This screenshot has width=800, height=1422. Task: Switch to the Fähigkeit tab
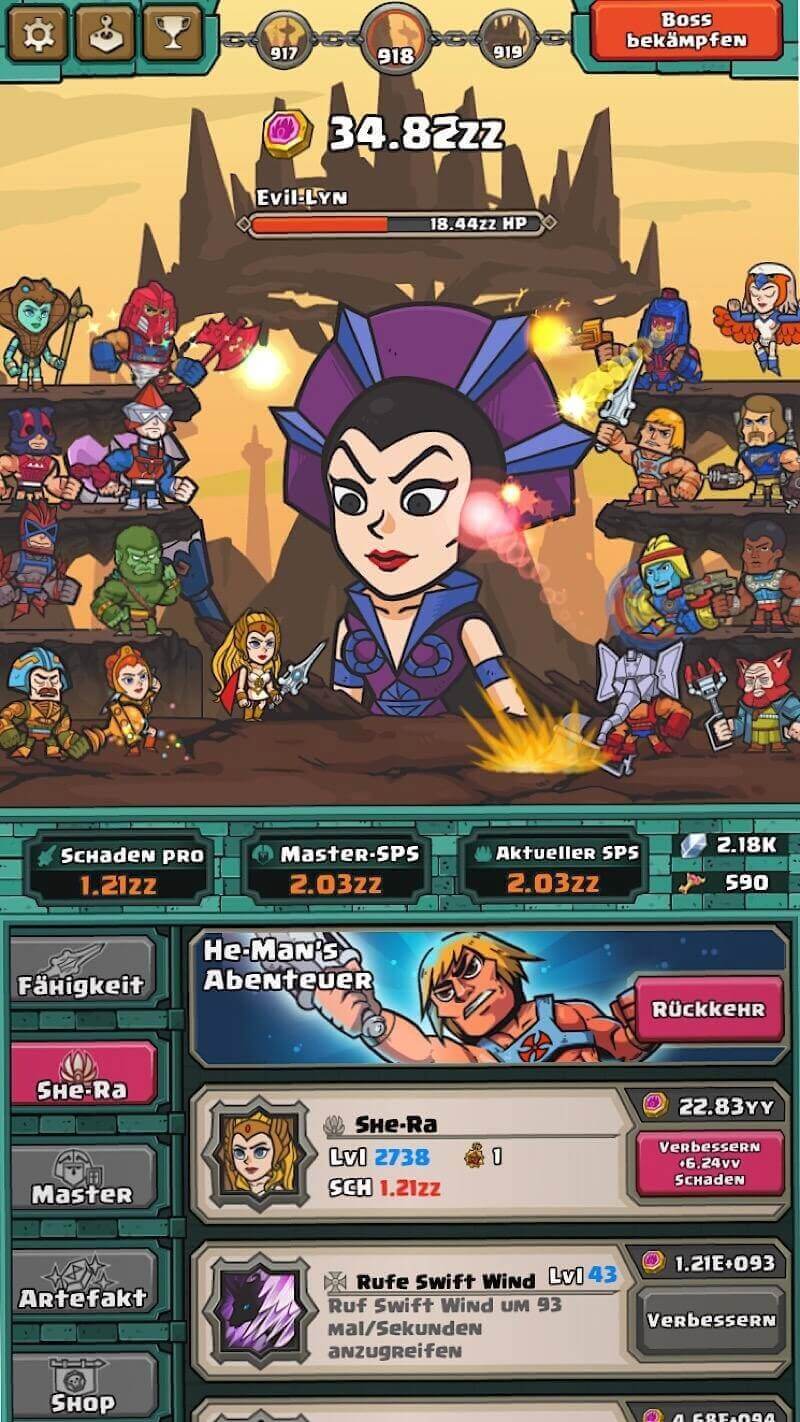pos(80,971)
